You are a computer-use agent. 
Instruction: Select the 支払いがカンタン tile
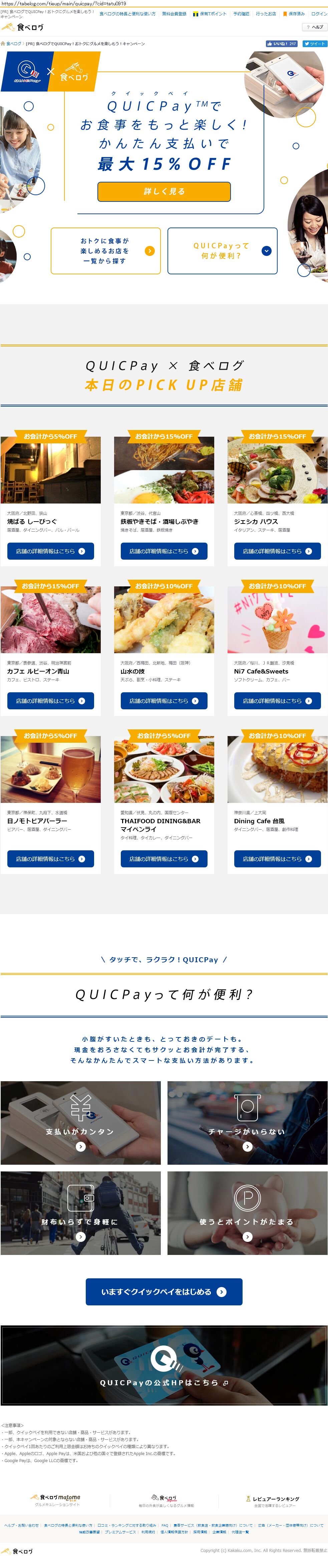tap(80, 1122)
